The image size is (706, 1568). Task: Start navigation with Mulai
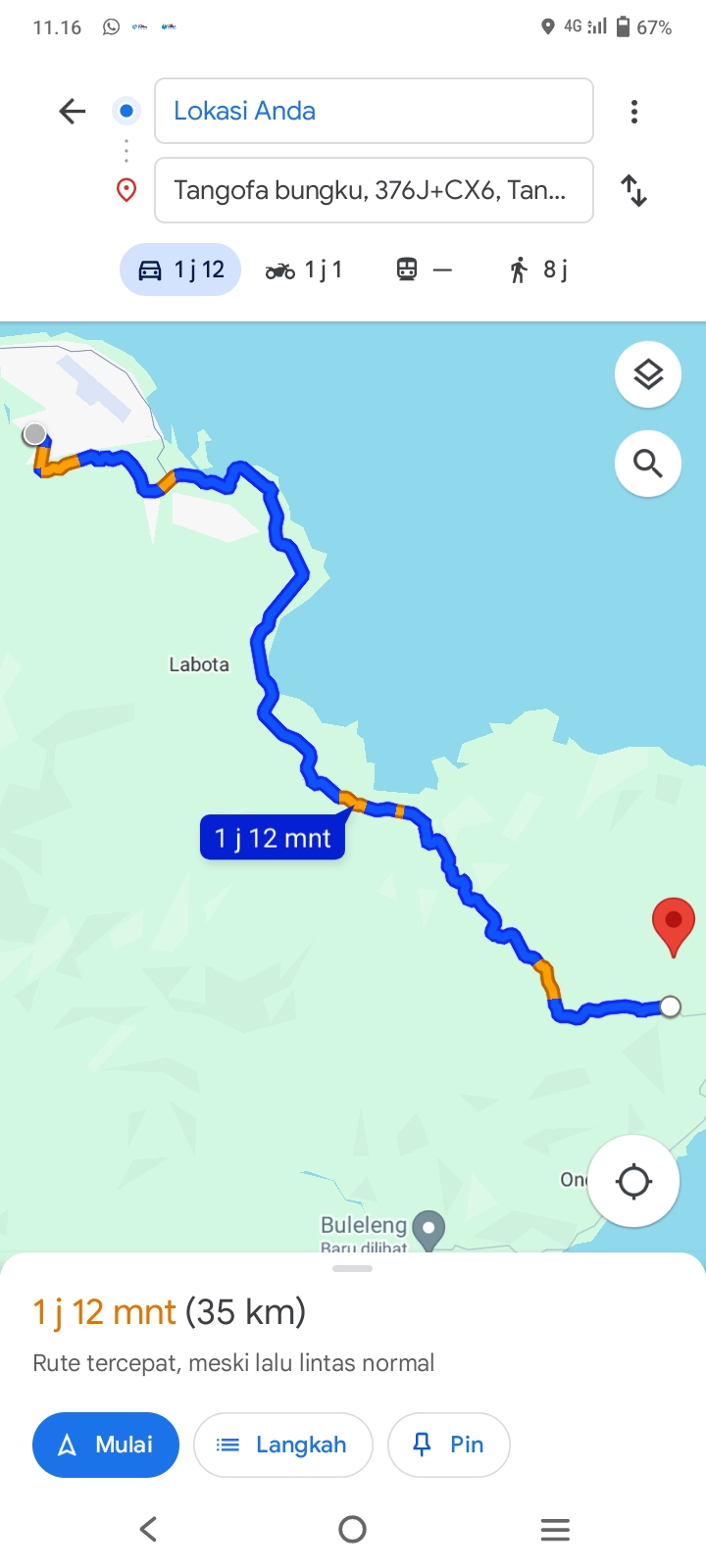click(106, 1445)
